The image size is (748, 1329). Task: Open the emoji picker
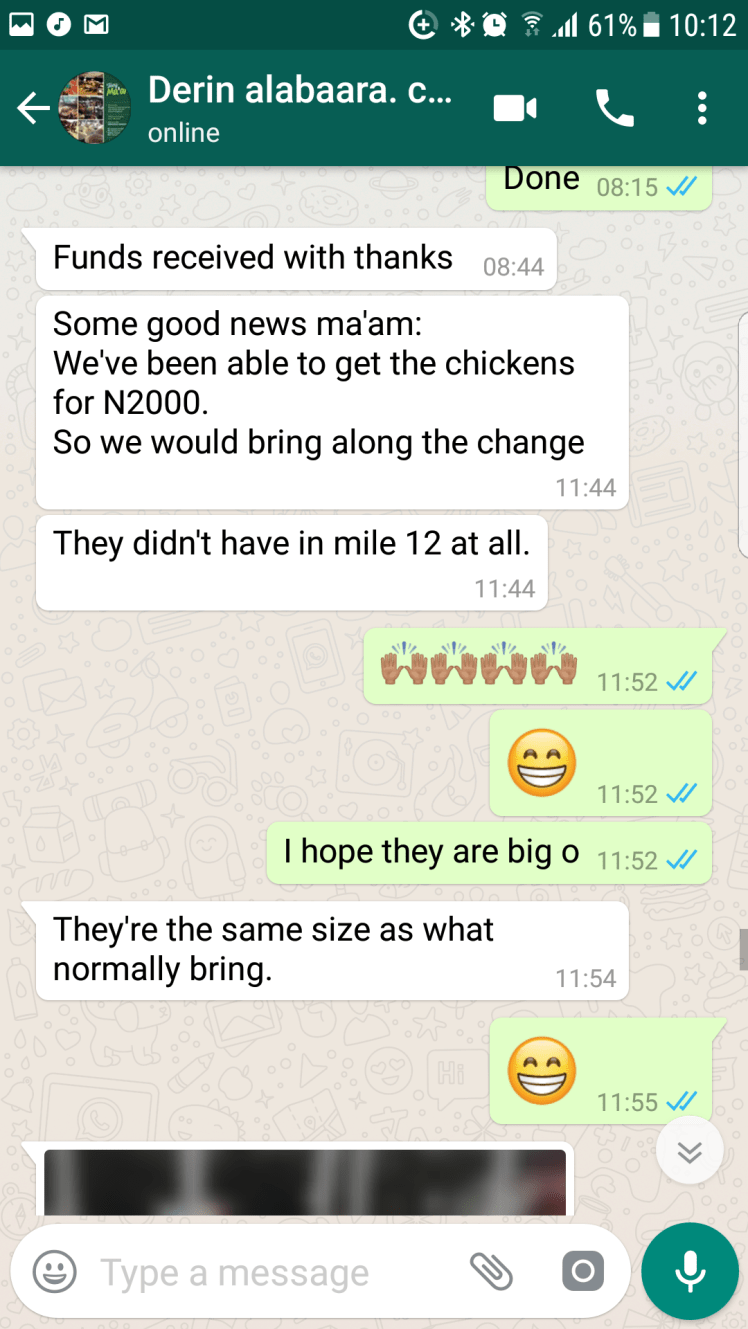tap(56, 1272)
